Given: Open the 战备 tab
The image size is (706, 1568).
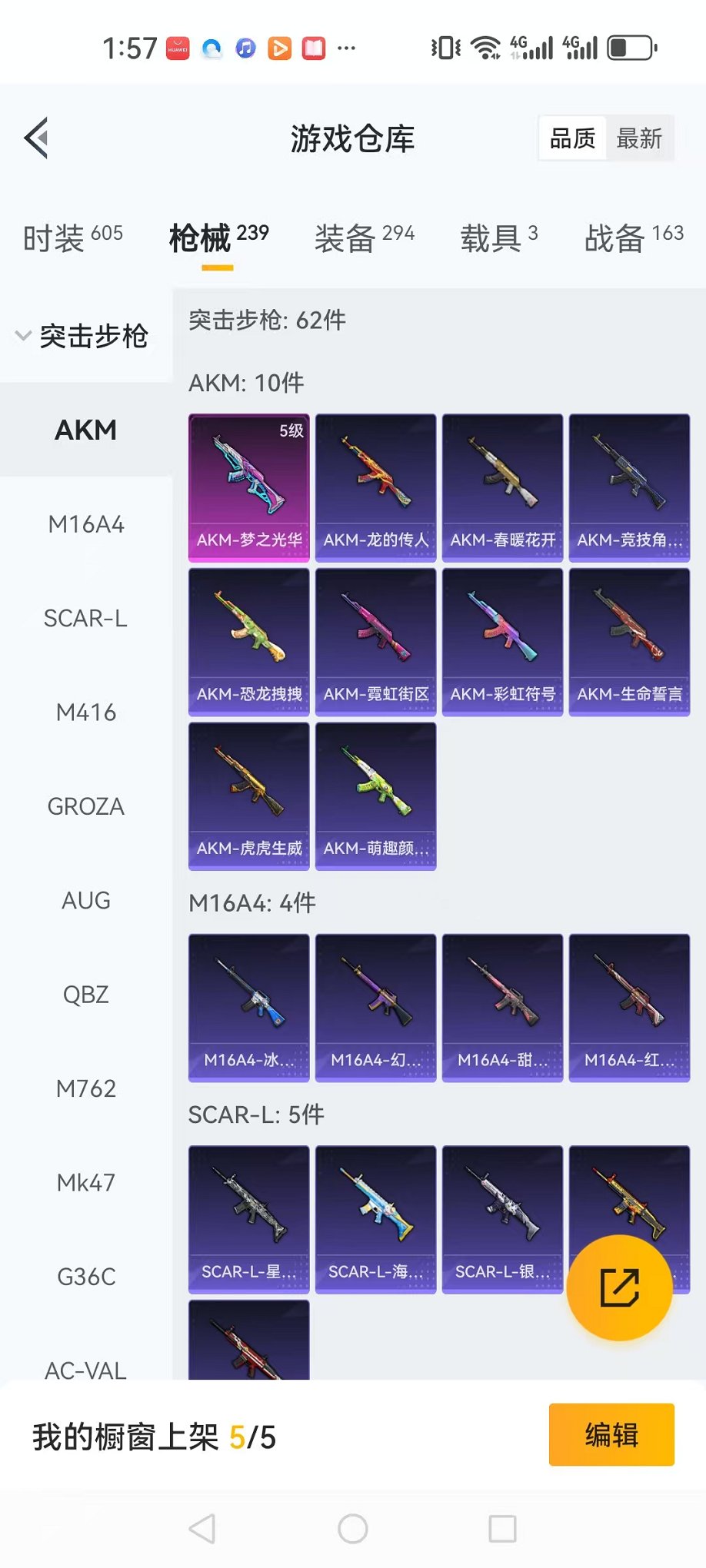Looking at the screenshot, I should point(633,238).
